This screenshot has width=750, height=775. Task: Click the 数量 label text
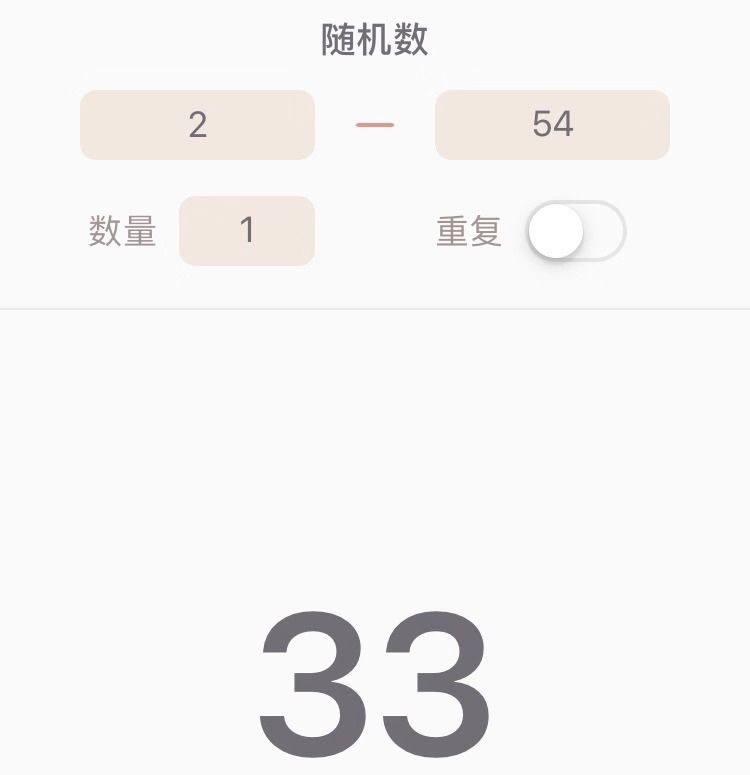124,231
